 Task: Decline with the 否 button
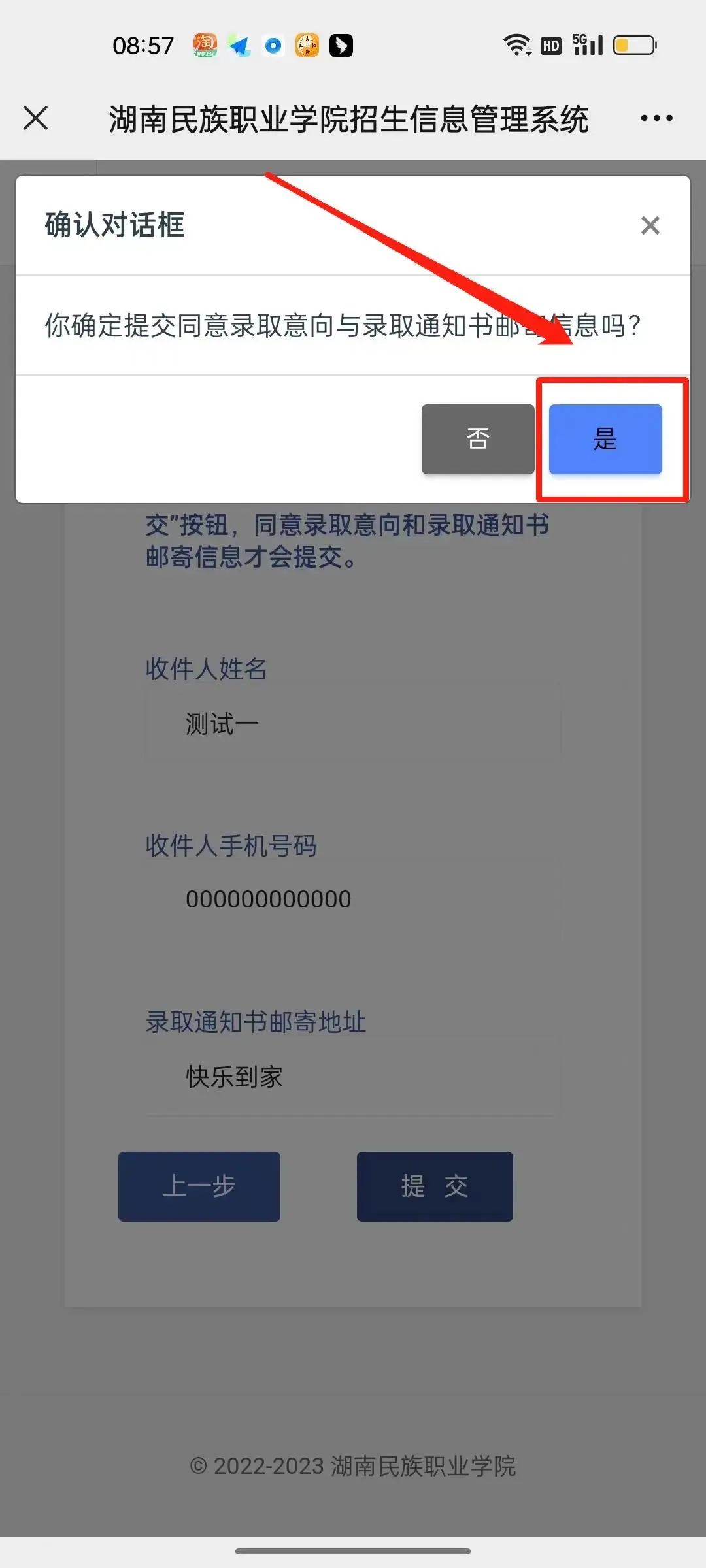tap(478, 439)
